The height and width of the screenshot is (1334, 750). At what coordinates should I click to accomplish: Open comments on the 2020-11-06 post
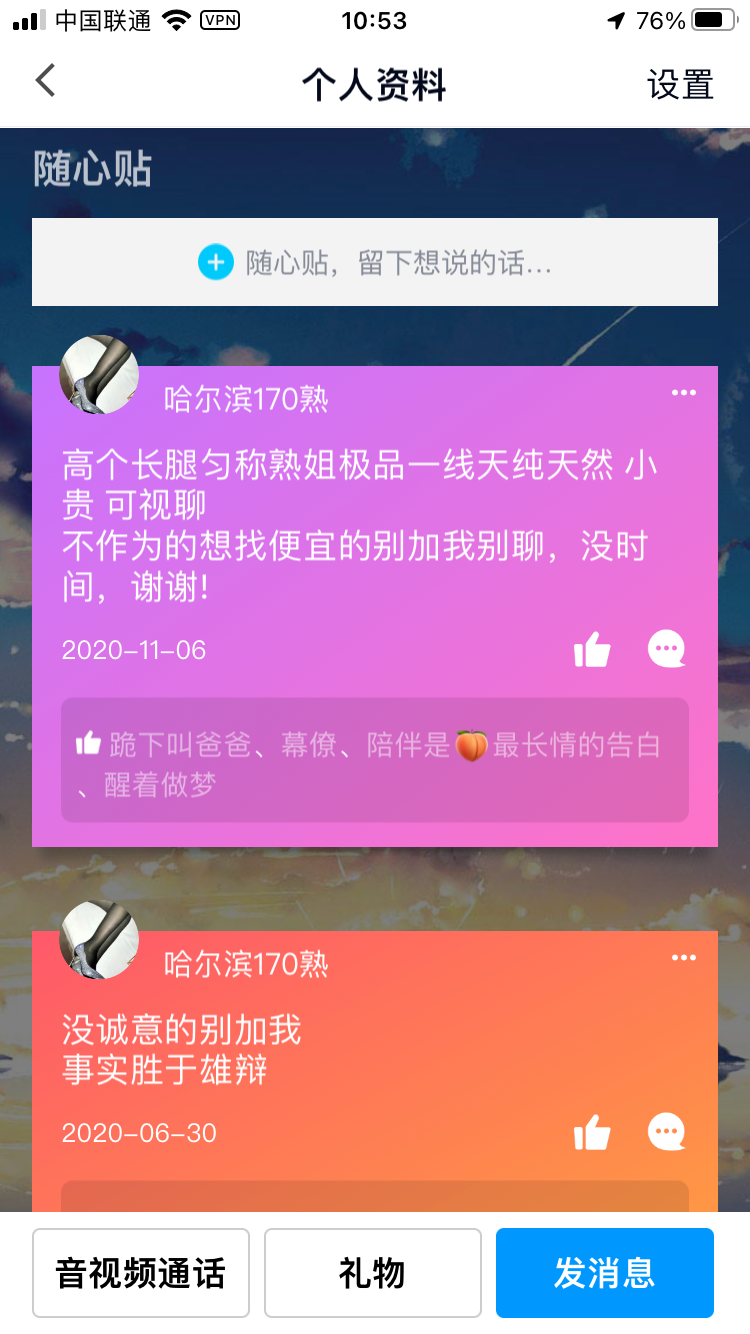tap(666, 648)
